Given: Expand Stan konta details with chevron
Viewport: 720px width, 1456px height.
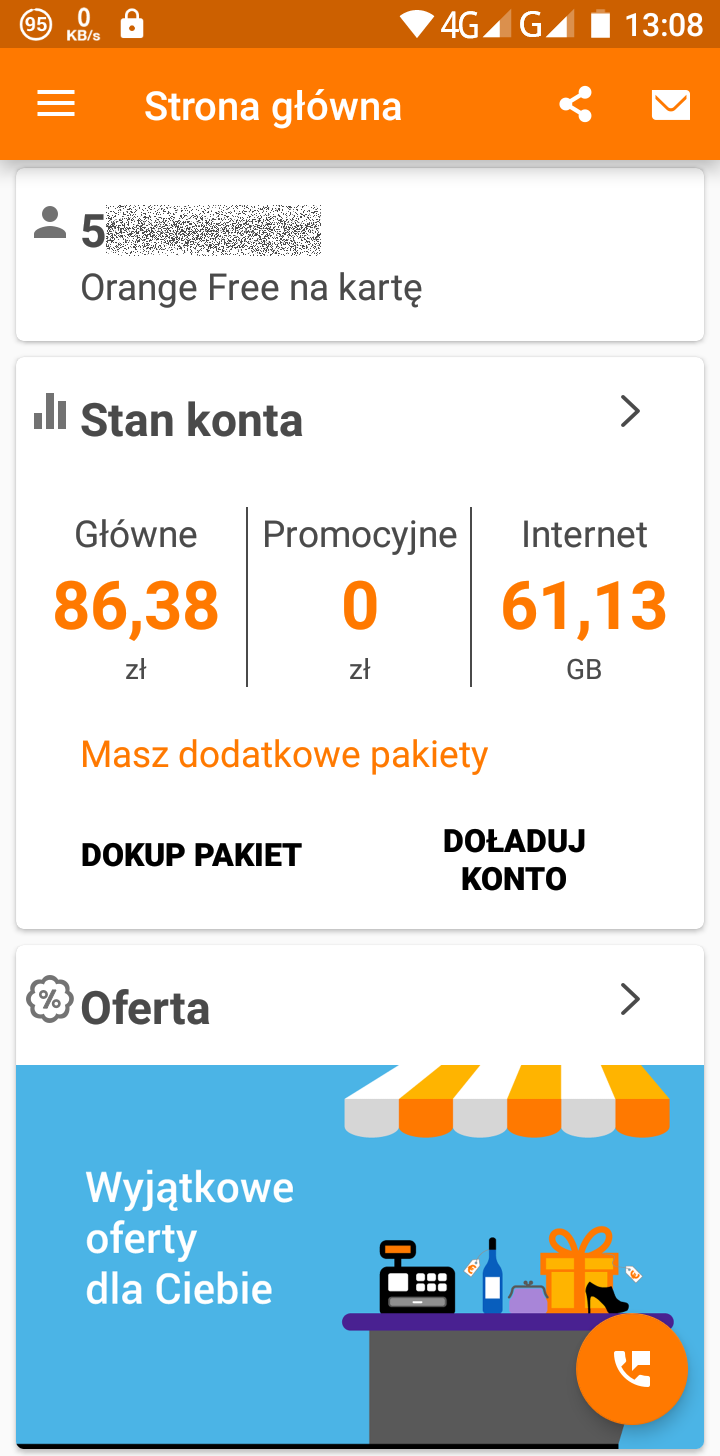Looking at the screenshot, I should click(x=629, y=411).
